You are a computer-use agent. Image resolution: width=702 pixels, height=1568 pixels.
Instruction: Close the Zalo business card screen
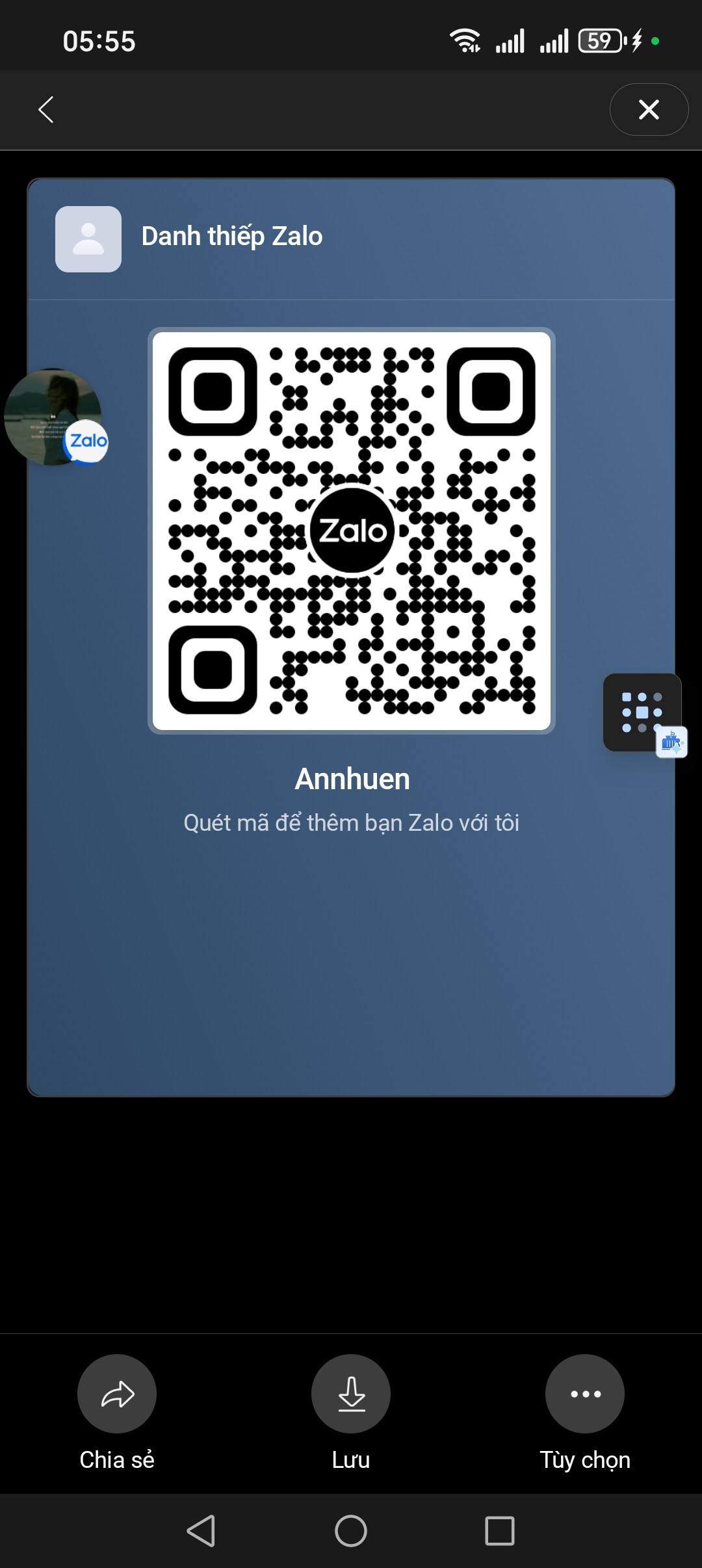(649, 109)
